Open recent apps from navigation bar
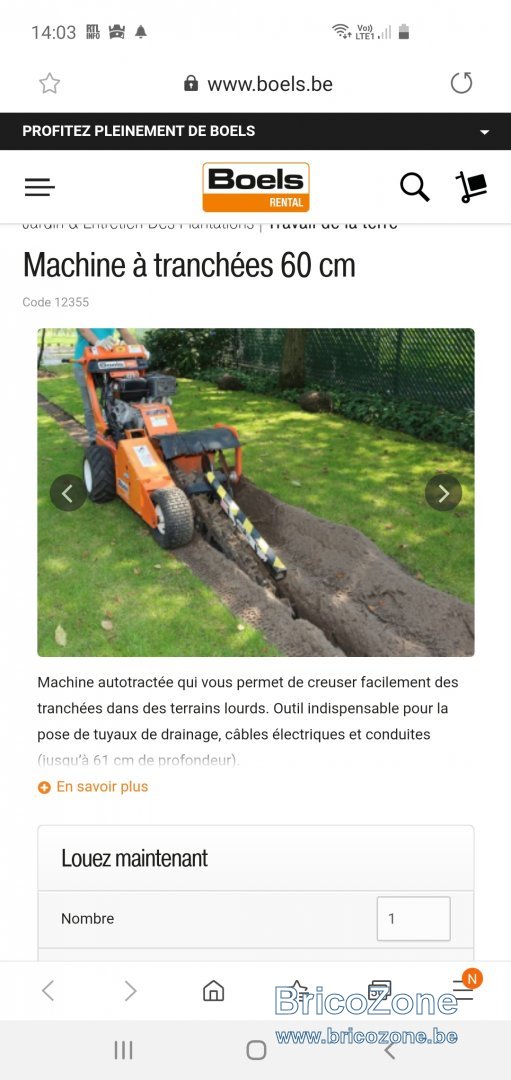 (123, 1050)
